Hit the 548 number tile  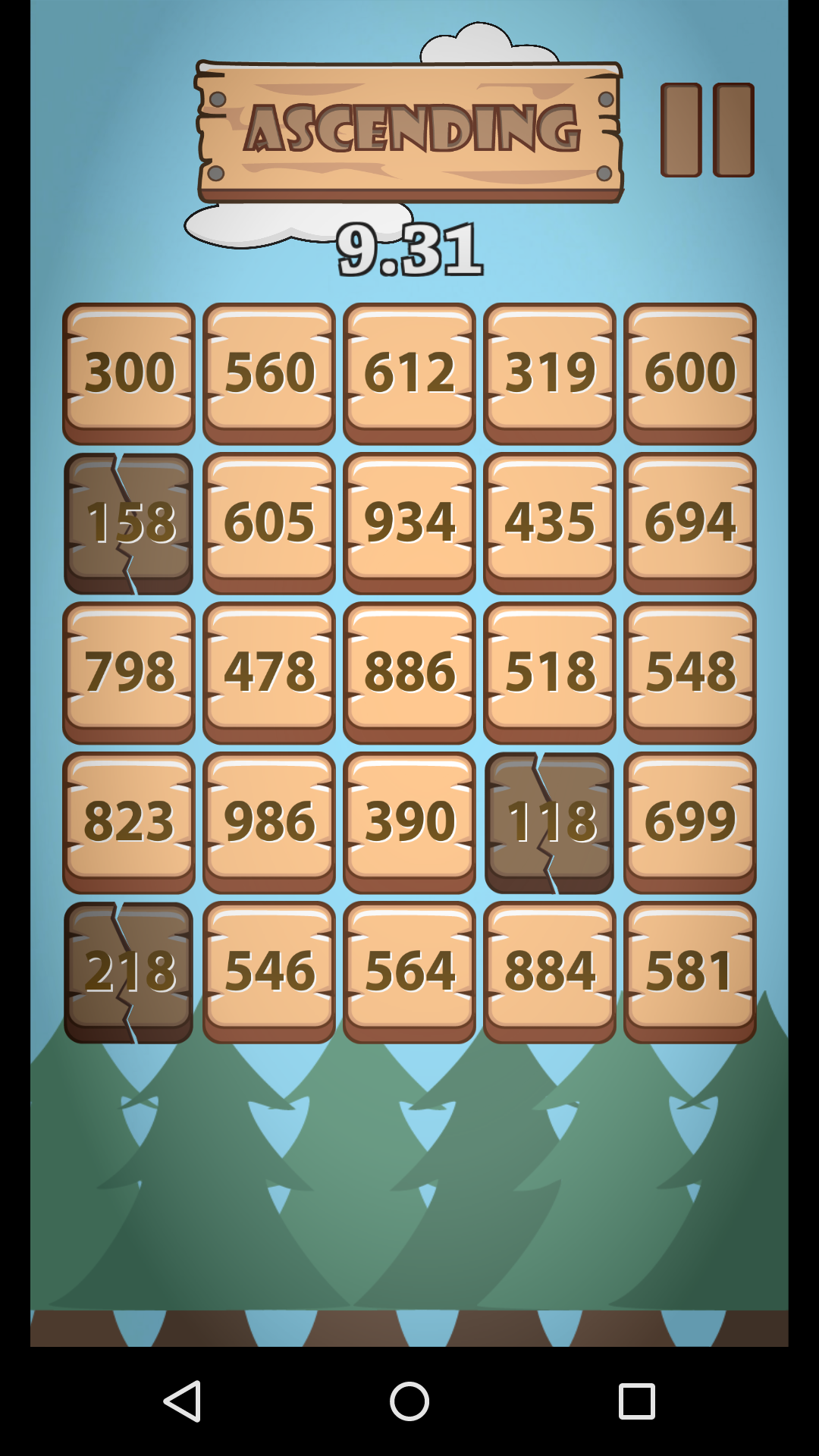tap(690, 672)
